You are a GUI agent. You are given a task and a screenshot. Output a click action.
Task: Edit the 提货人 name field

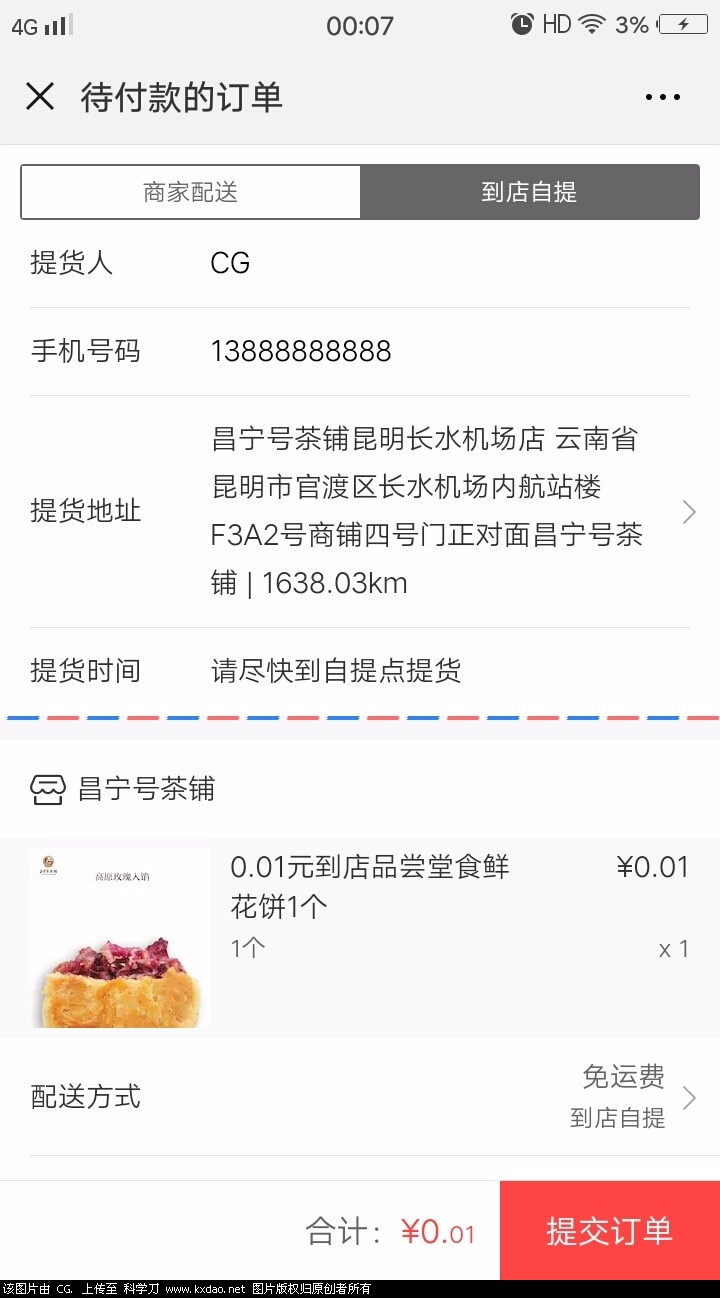click(x=440, y=263)
